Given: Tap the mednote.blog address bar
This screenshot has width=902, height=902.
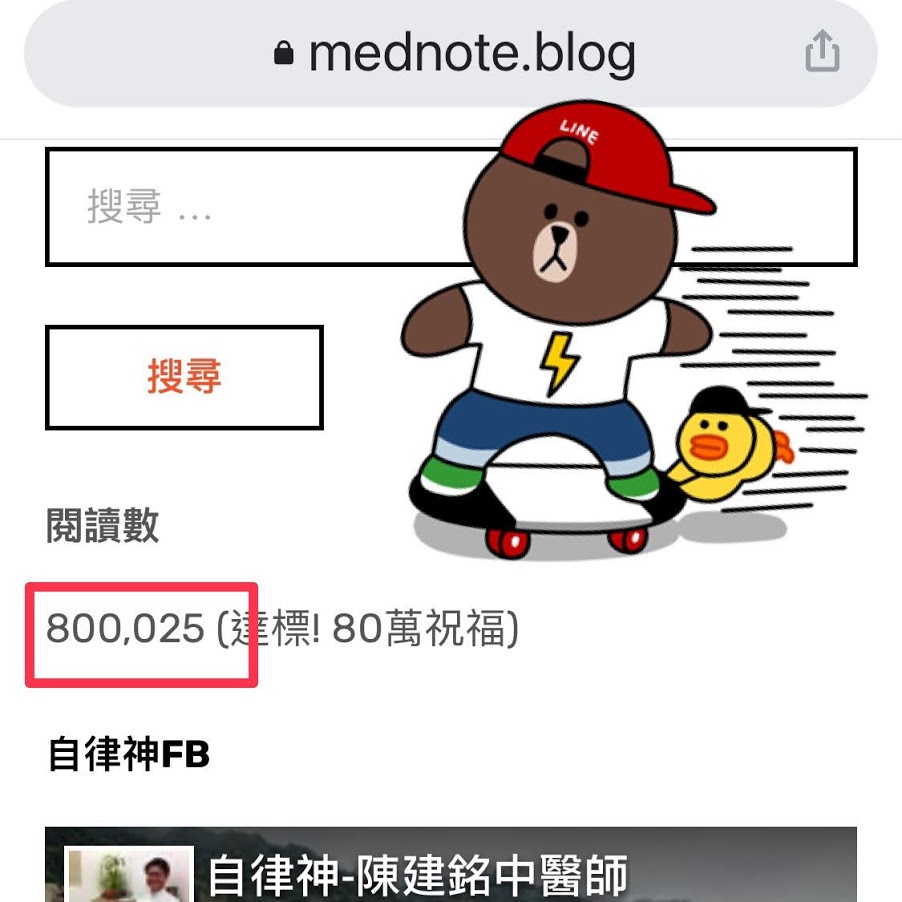Looking at the screenshot, I should [x=450, y=53].
